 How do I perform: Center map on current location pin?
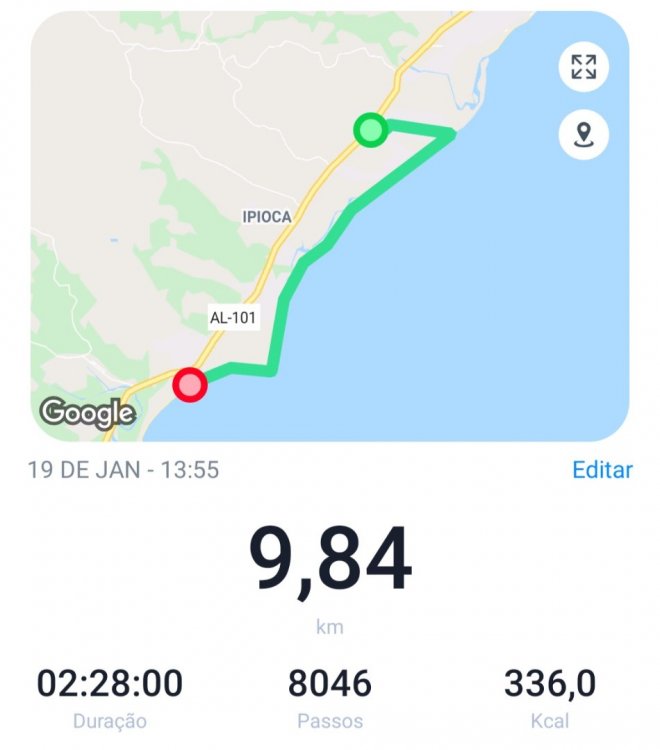(x=583, y=133)
